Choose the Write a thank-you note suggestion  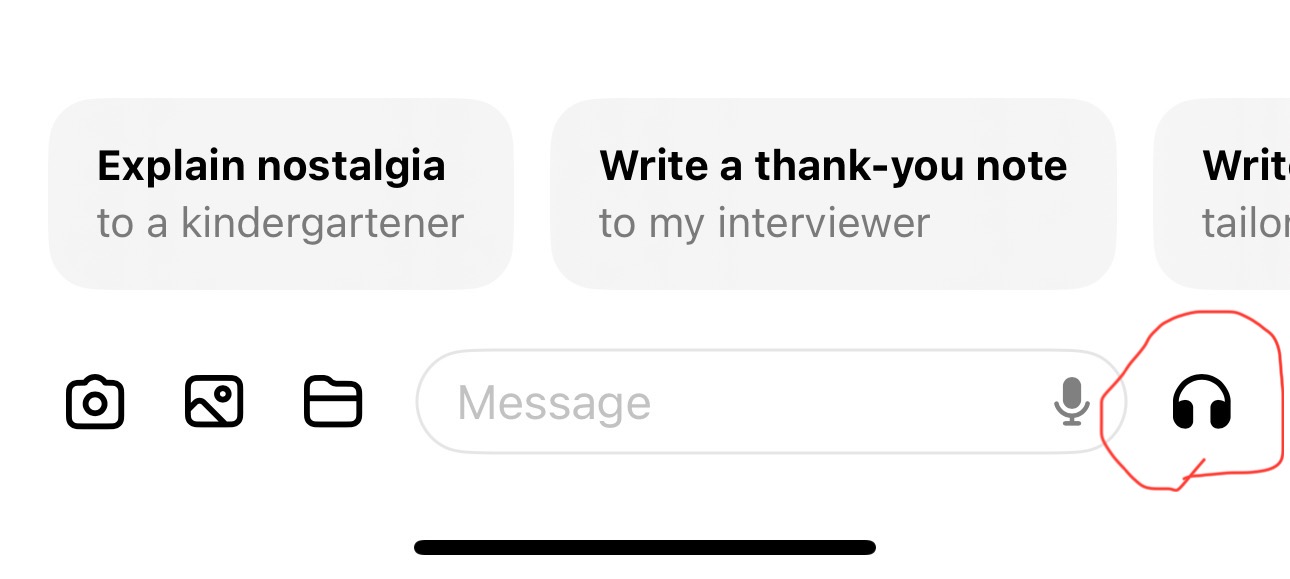[832, 194]
